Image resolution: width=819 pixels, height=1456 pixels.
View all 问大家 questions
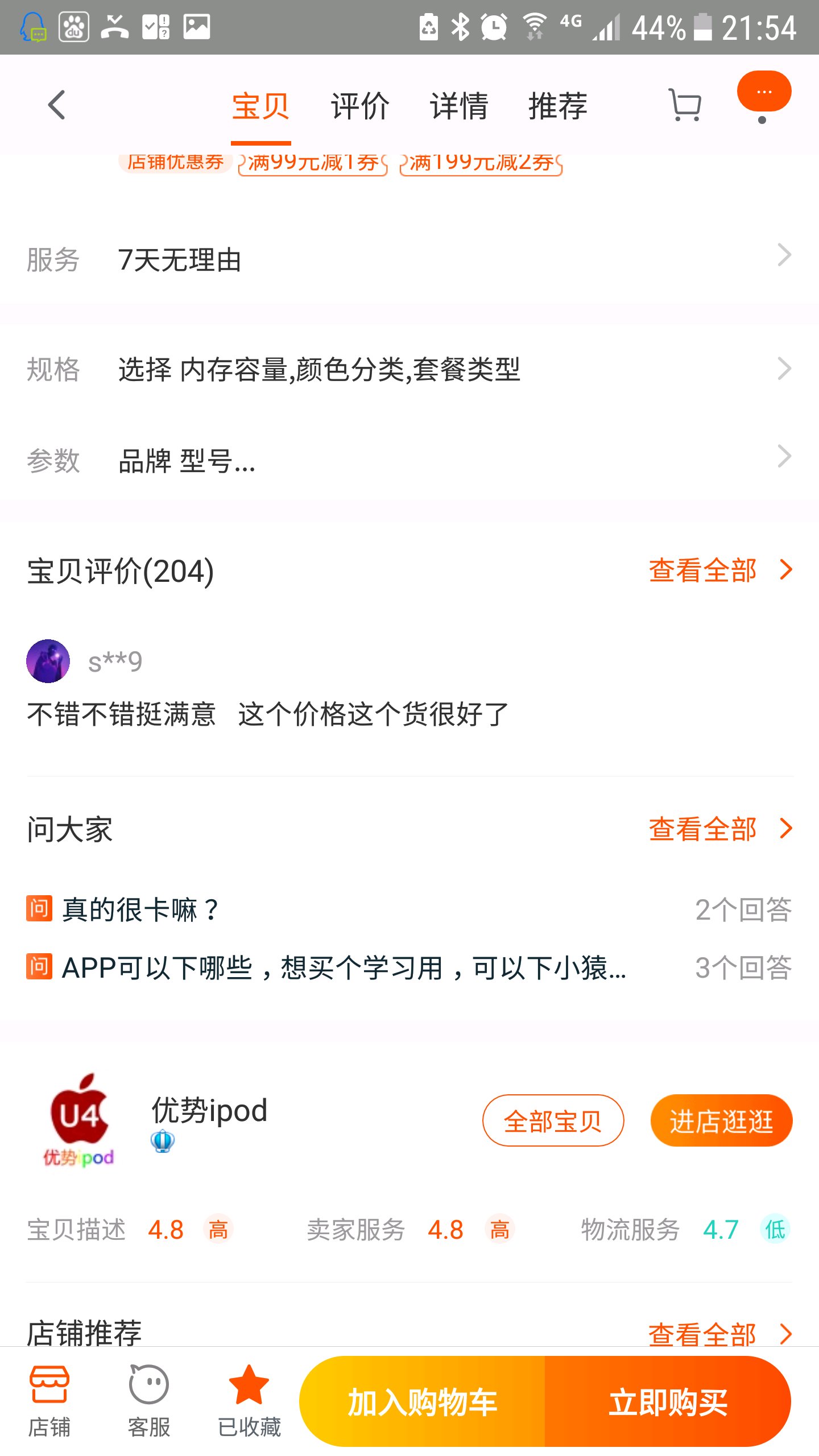[720, 829]
